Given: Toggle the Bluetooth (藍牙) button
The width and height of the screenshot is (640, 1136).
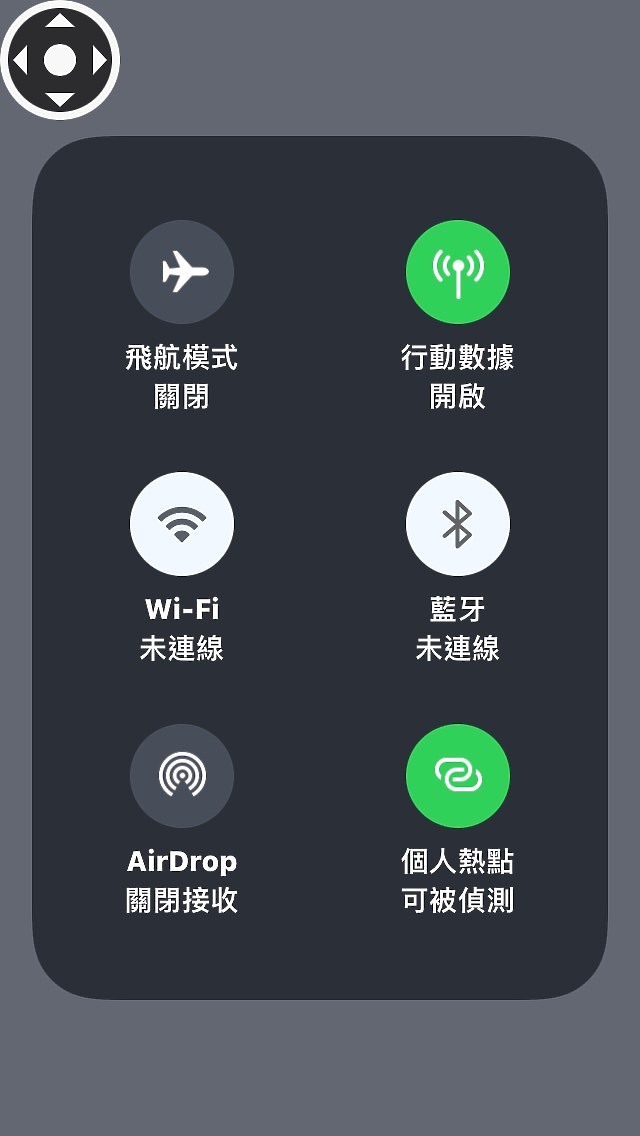Looking at the screenshot, I should coord(457,524).
